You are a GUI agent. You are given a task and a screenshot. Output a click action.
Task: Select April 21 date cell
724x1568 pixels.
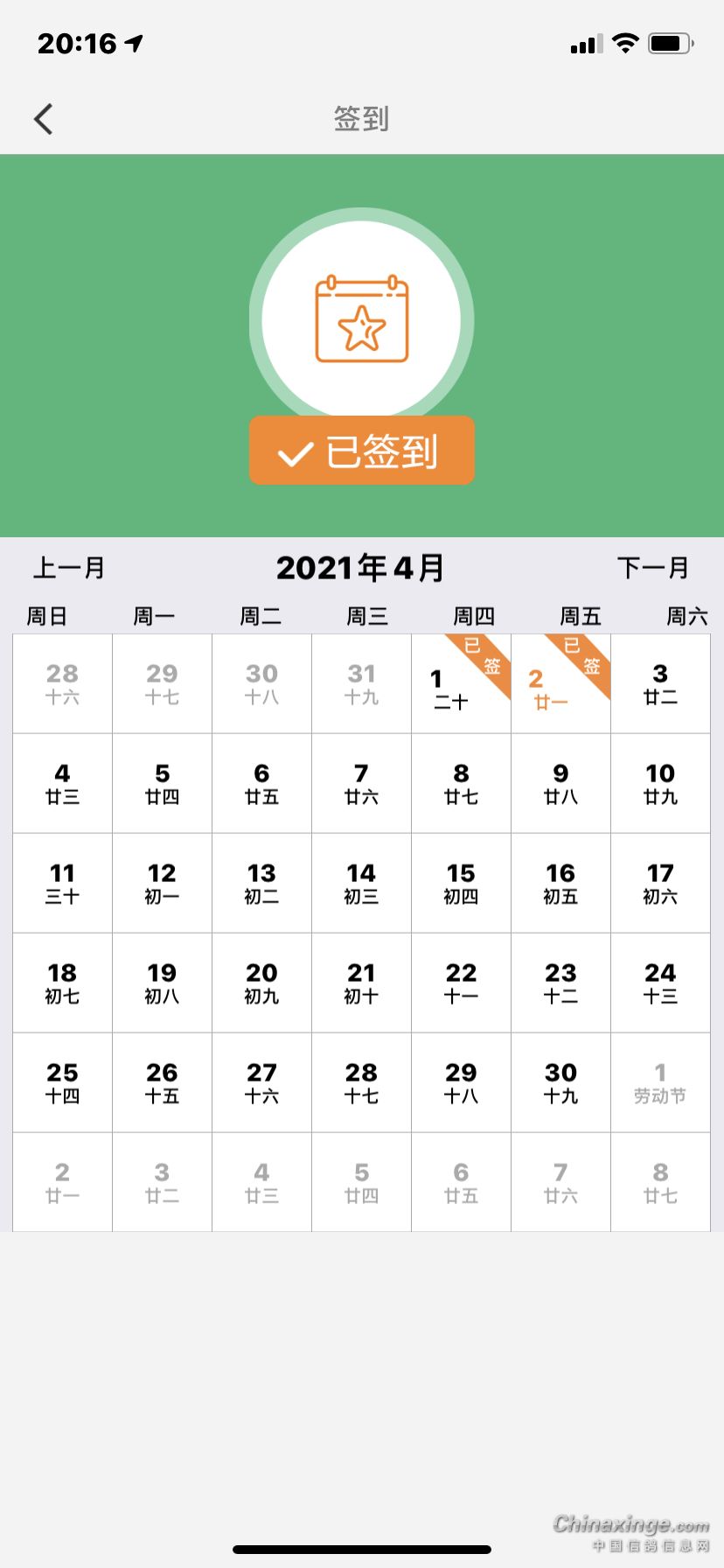361,983
